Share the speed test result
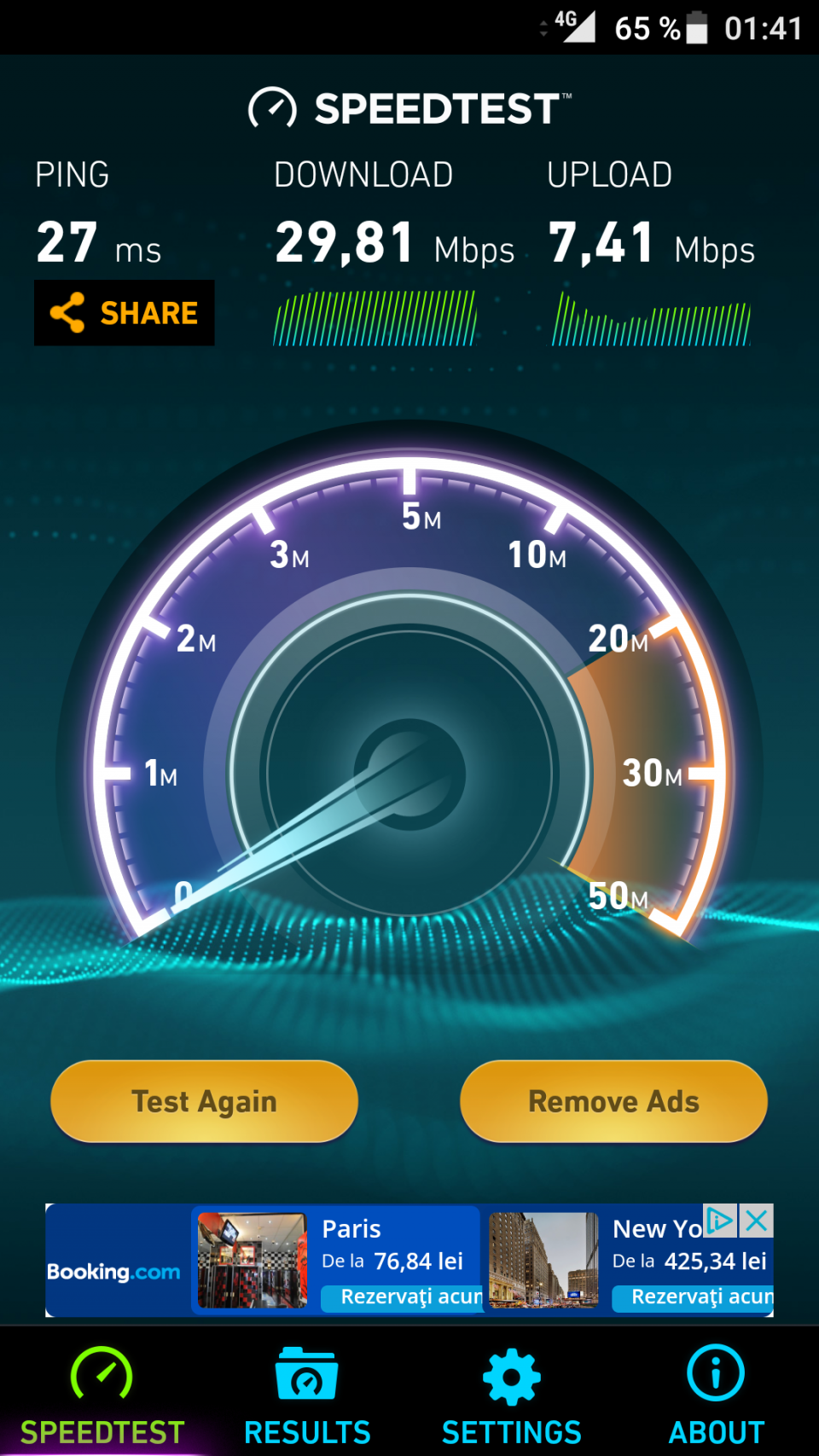The image size is (819, 1456). click(x=125, y=313)
